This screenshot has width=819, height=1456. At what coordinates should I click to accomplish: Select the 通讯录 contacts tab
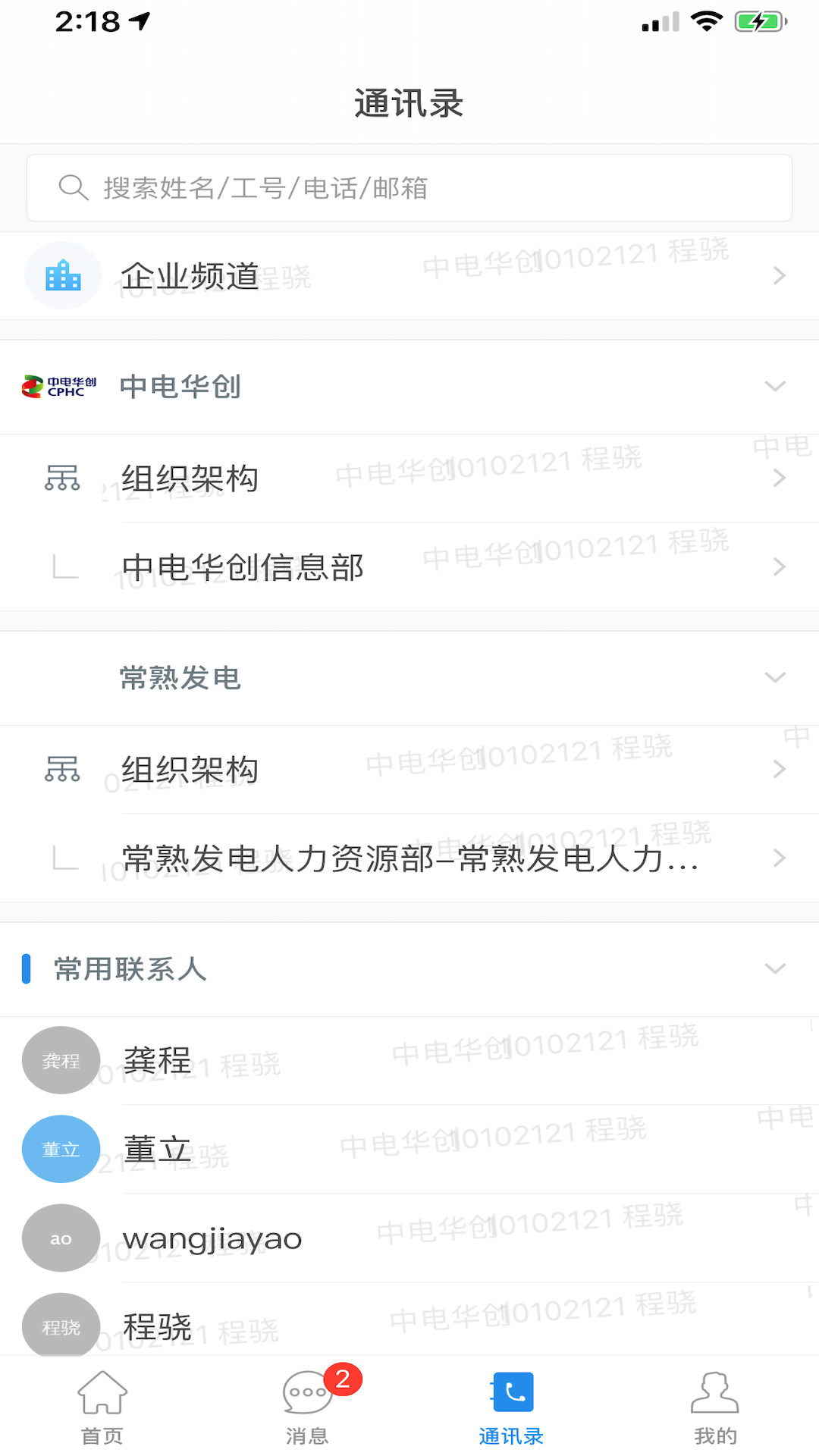(x=512, y=1407)
